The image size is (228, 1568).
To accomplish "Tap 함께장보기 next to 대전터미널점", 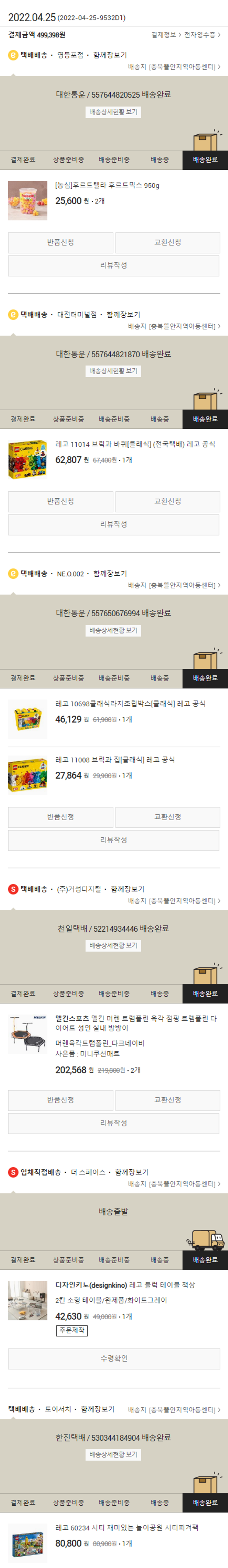I will (x=123, y=314).
